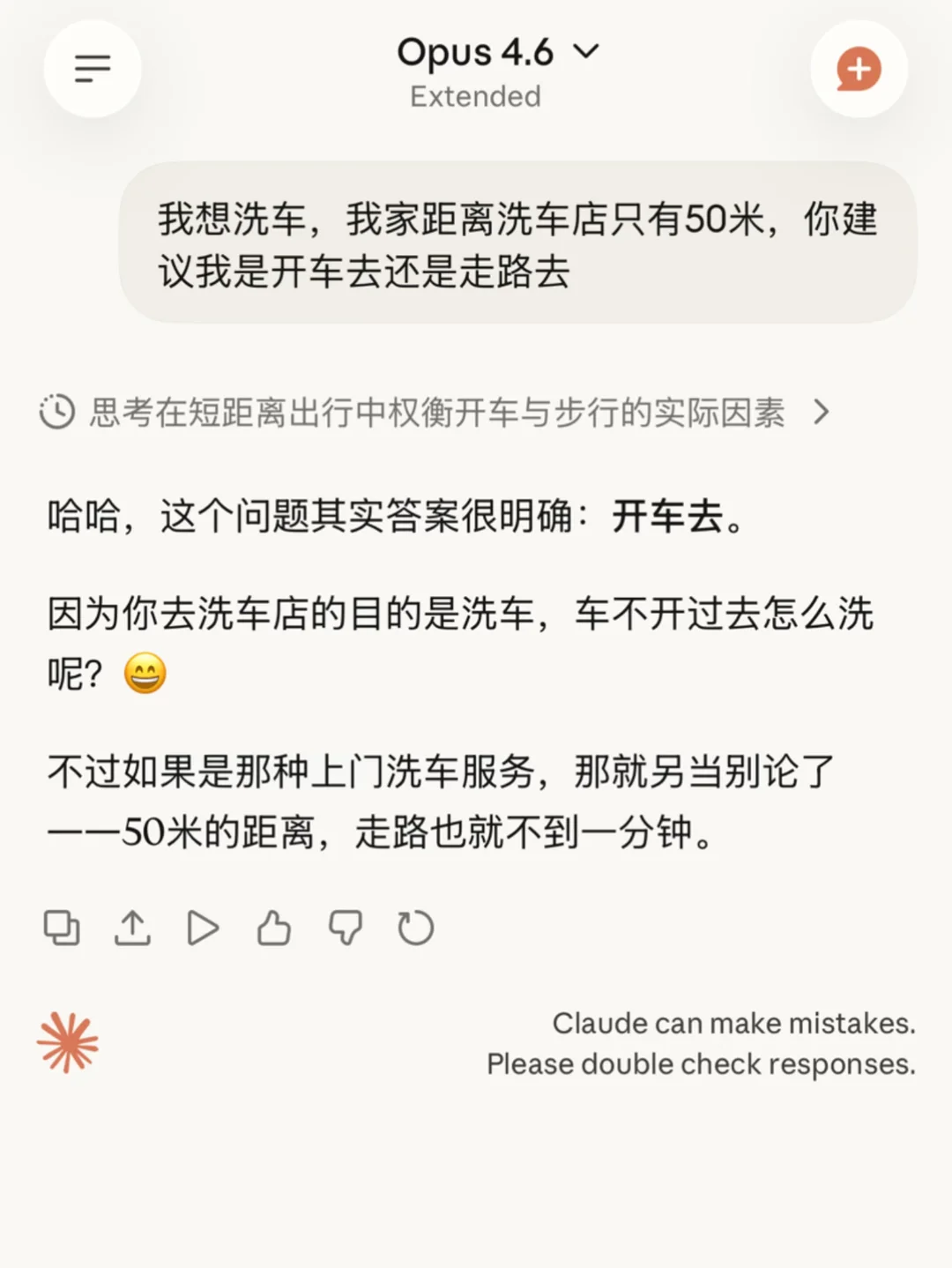Give the response a thumbs down
This screenshot has width=952, height=1268.
[345, 928]
